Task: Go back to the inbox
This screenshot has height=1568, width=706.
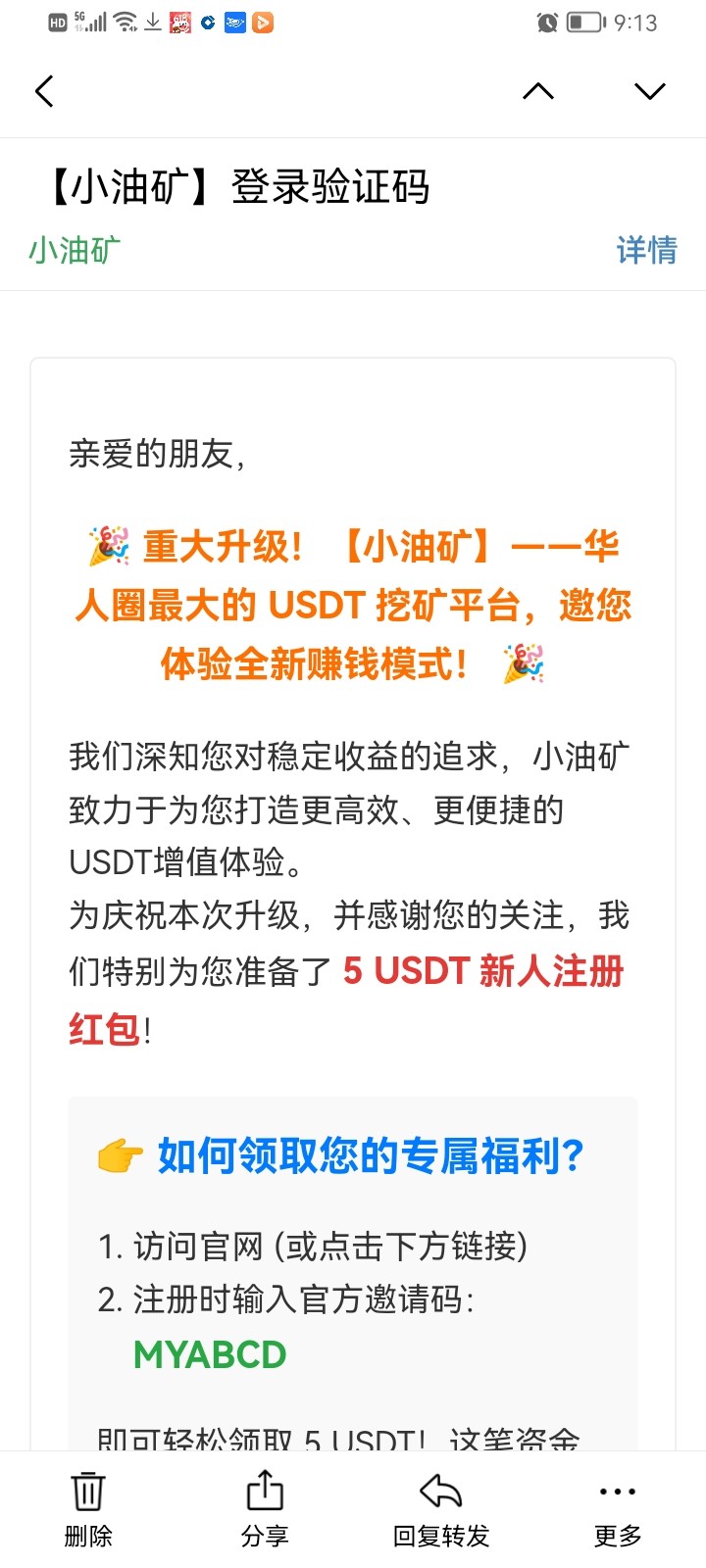Action: pos(44,91)
